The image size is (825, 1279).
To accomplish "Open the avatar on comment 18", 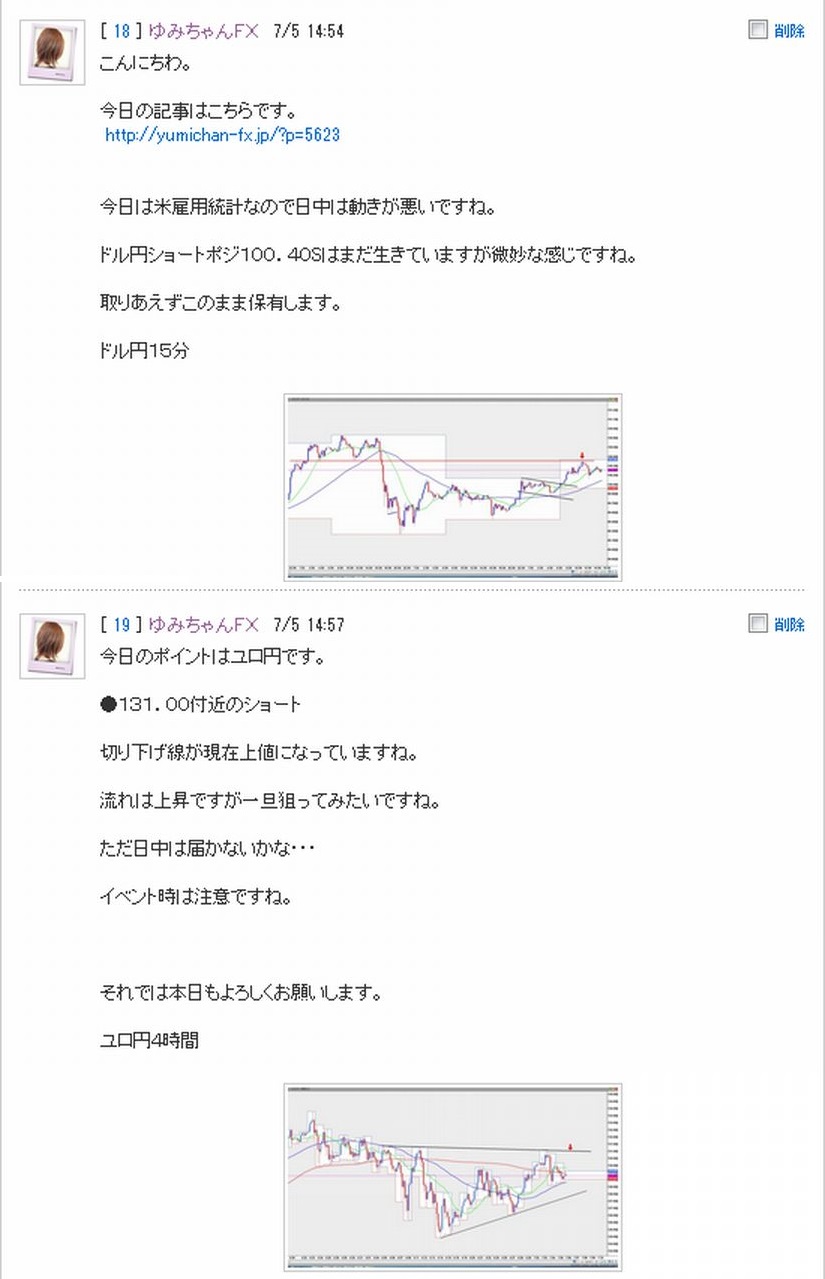I will (x=52, y=52).
